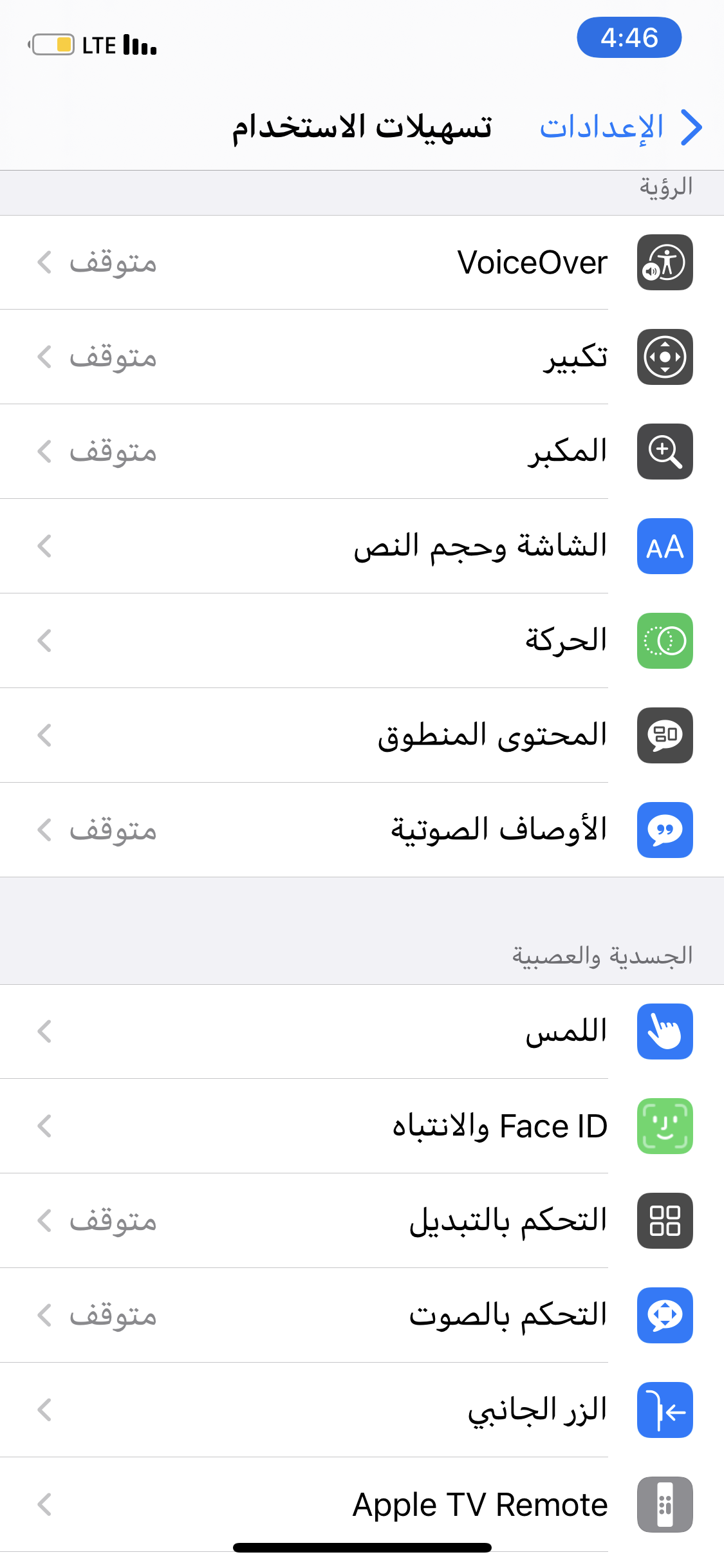Viewport: 724px width, 1568px height.
Task: Open الأوصاف الصوتية settings
Action: [x=362, y=830]
